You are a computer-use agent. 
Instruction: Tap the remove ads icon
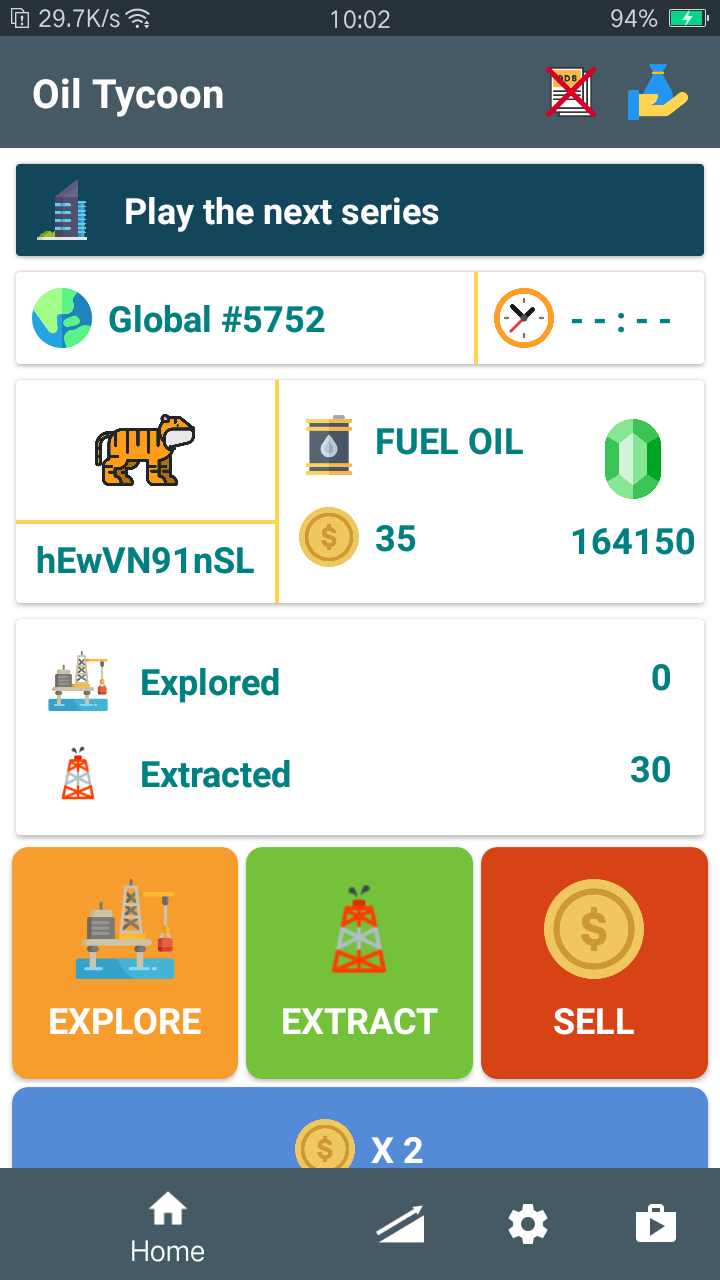[571, 94]
